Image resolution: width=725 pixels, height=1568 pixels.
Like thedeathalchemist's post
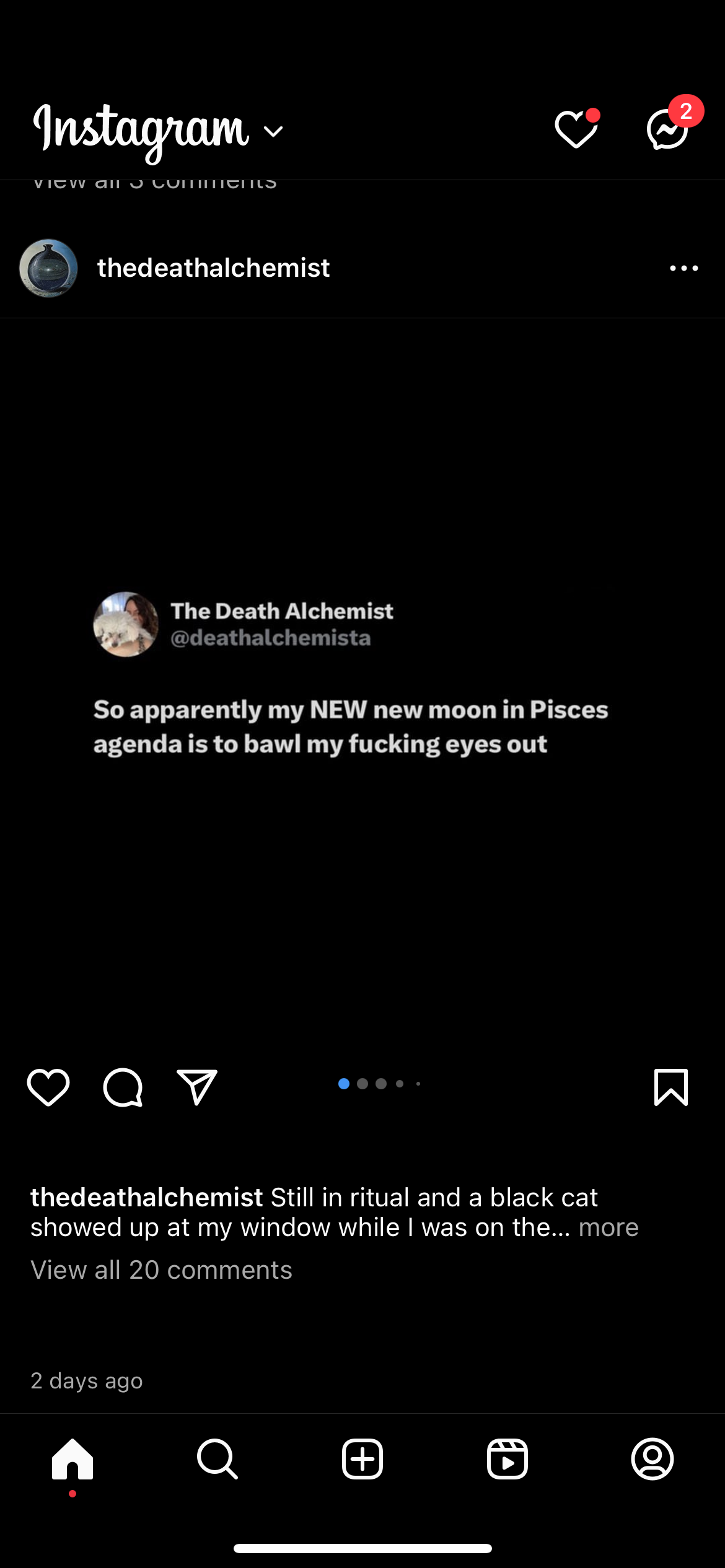pos(48,1087)
